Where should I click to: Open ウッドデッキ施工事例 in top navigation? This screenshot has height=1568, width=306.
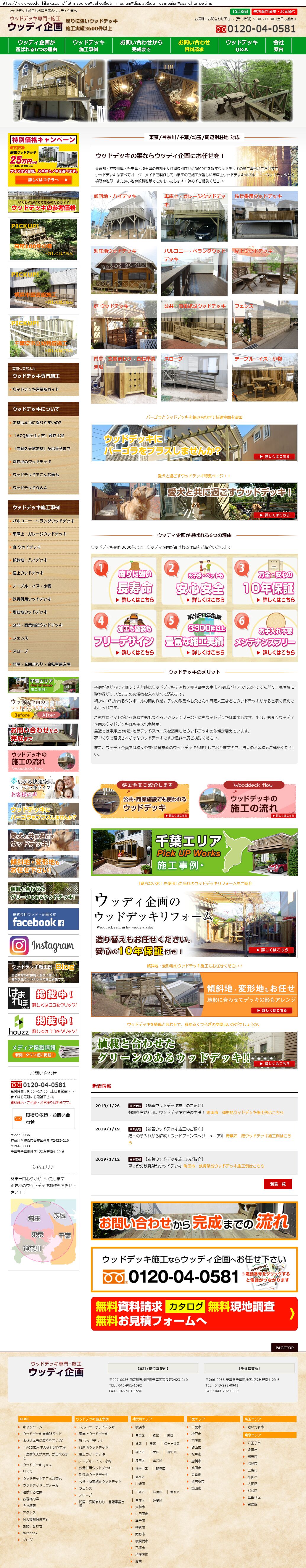[x=89, y=46]
